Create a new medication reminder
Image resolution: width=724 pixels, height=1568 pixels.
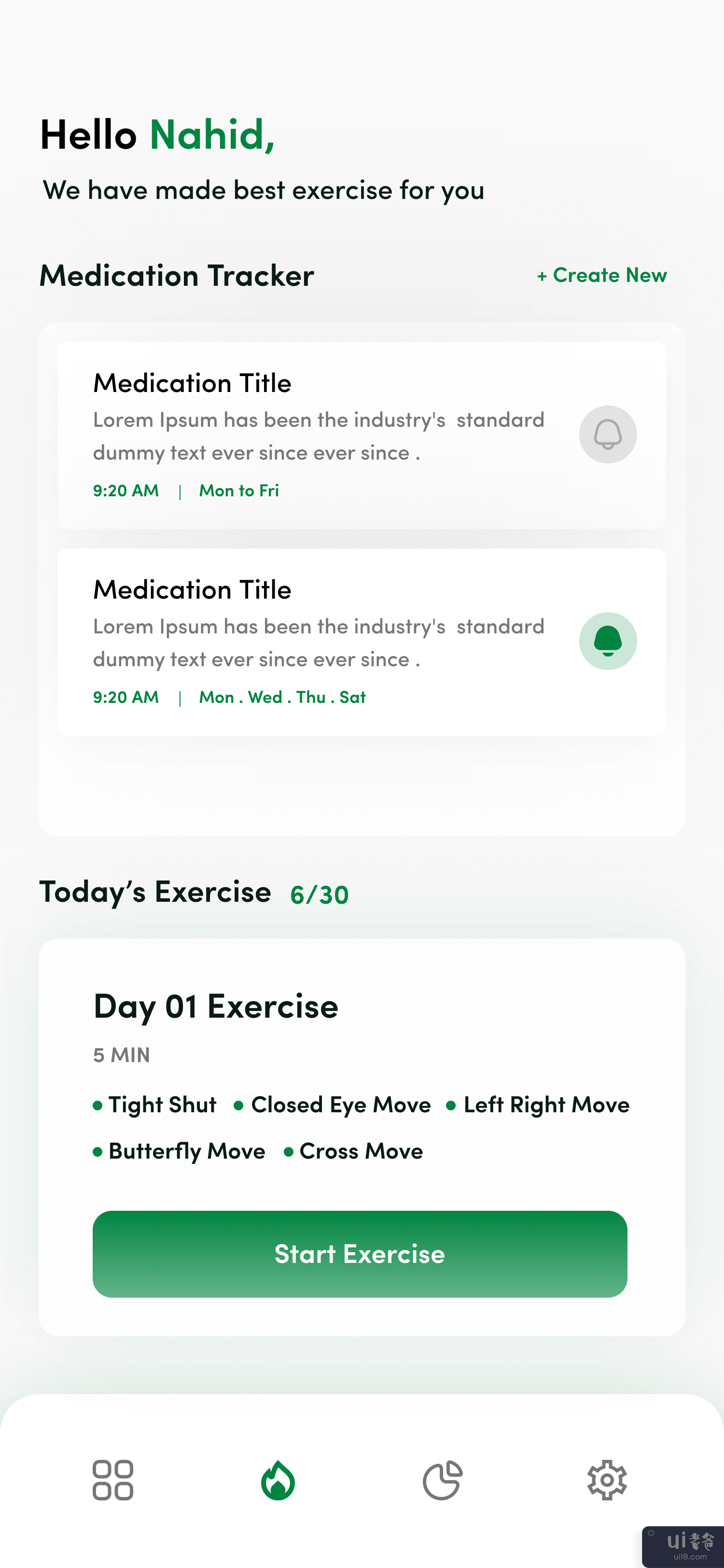coord(602,275)
